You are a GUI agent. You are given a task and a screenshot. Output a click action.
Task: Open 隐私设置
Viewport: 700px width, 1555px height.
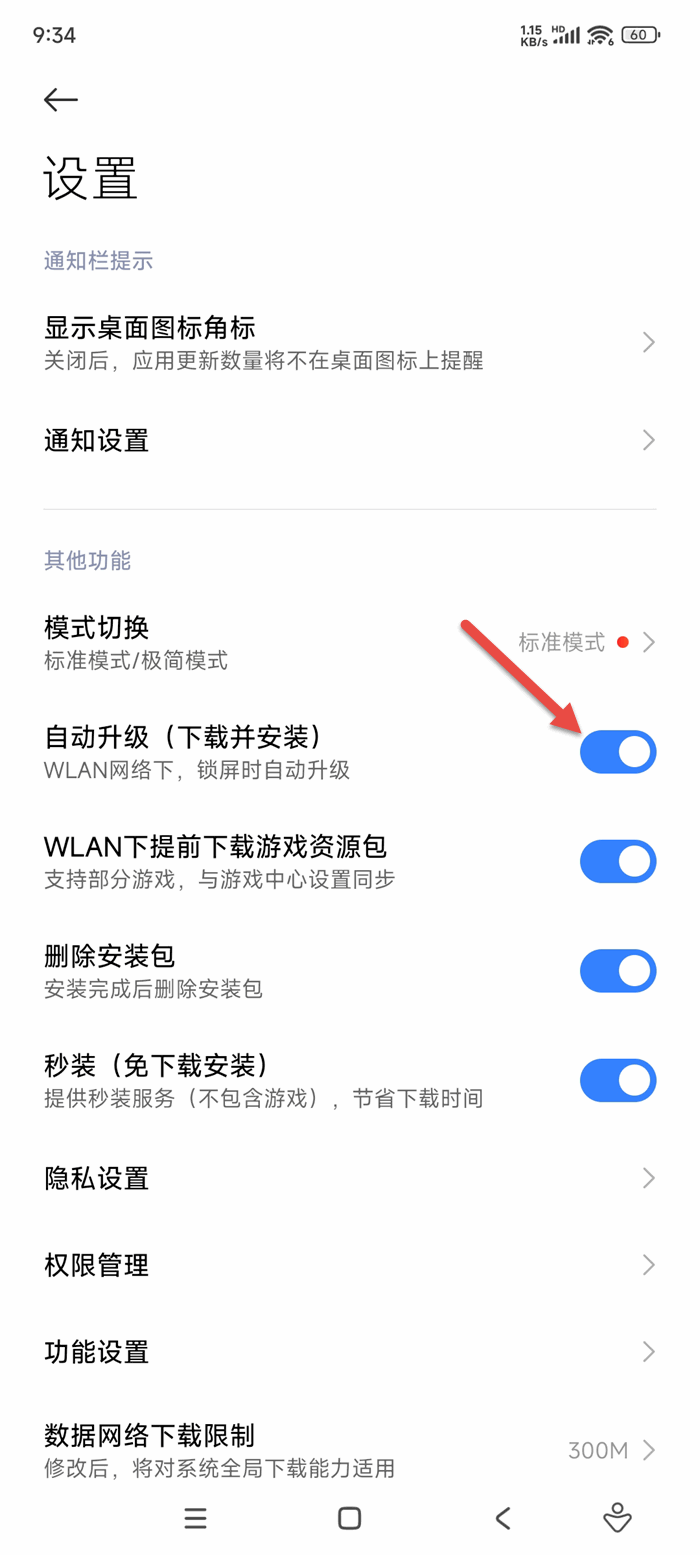point(350,1178)
